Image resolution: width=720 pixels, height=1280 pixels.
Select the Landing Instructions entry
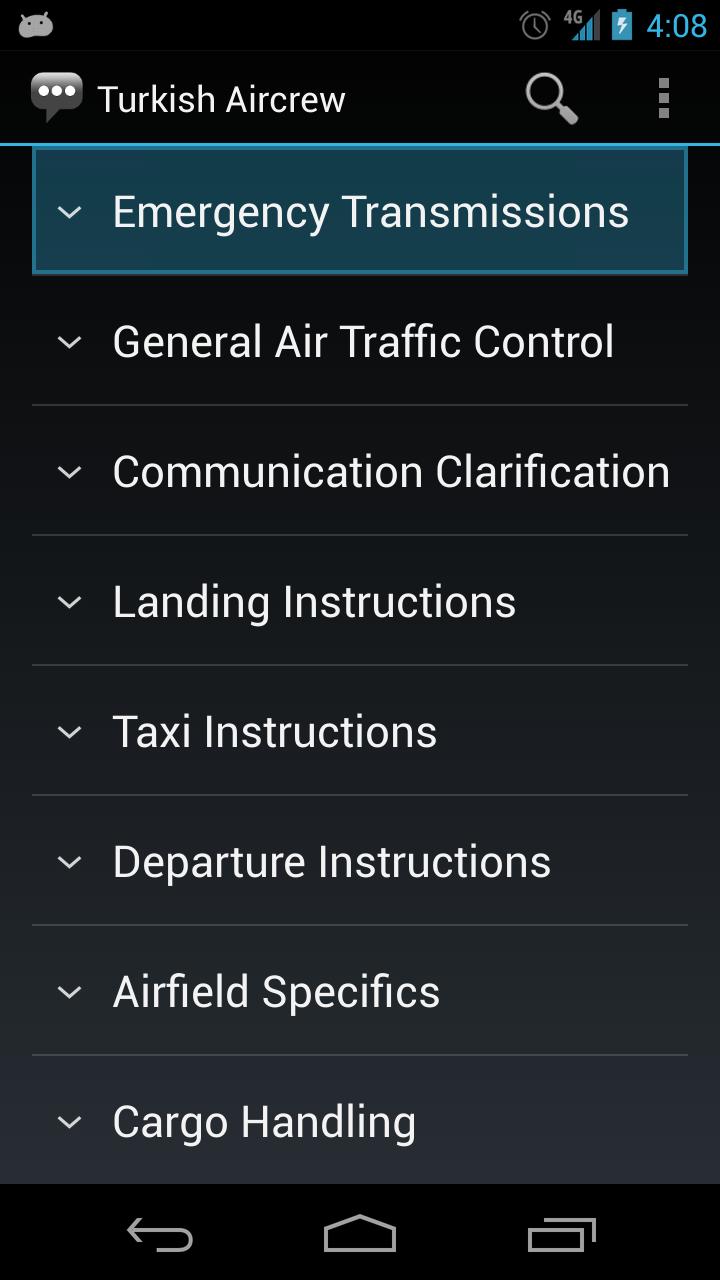(x=315, y=601)
